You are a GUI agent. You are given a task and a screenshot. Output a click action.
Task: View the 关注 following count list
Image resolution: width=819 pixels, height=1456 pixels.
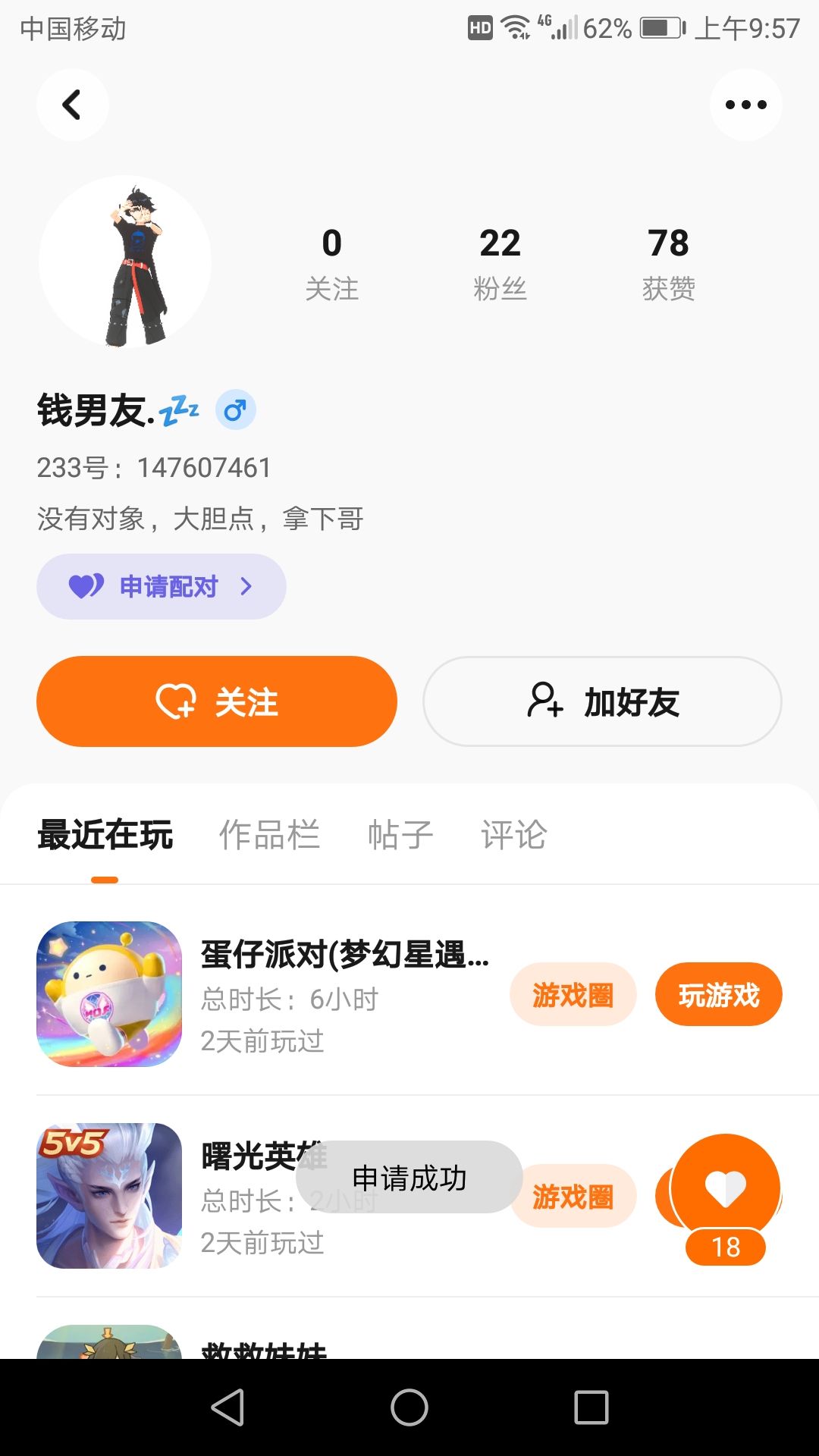[x=331, y=262]
